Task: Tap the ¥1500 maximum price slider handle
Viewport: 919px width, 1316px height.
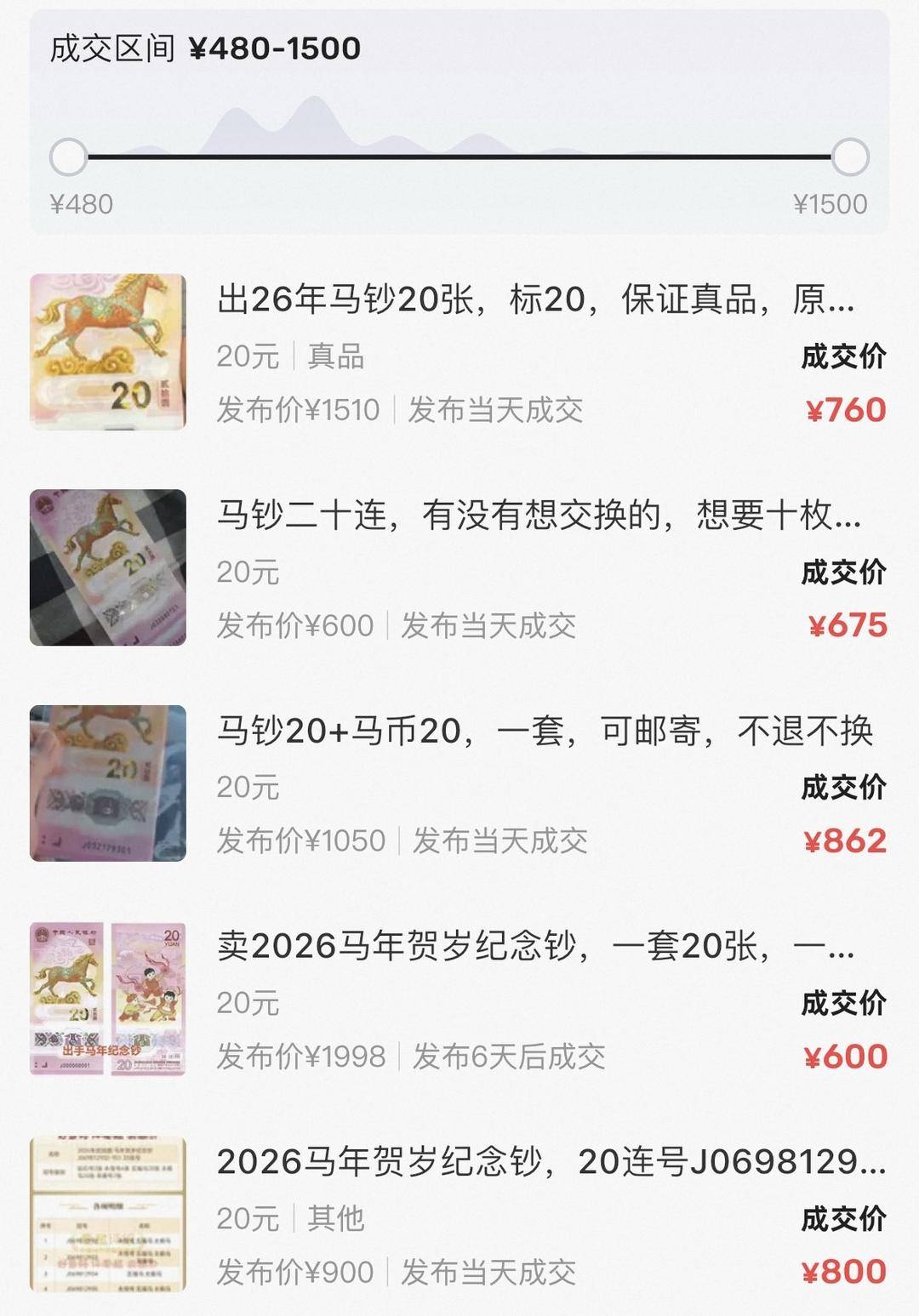Action: click(850, 157)
